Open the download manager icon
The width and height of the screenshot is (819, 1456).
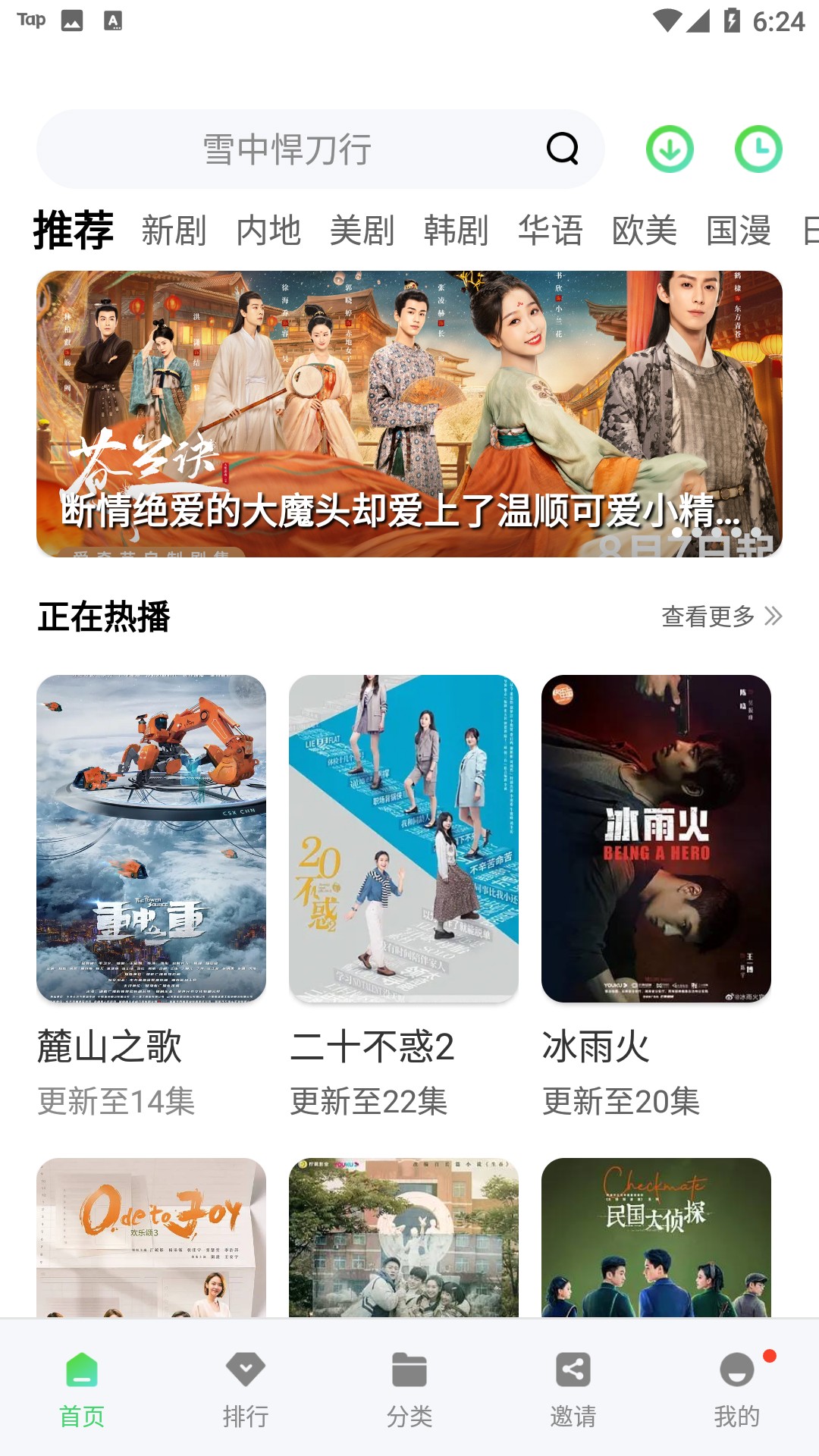[671, 149]
